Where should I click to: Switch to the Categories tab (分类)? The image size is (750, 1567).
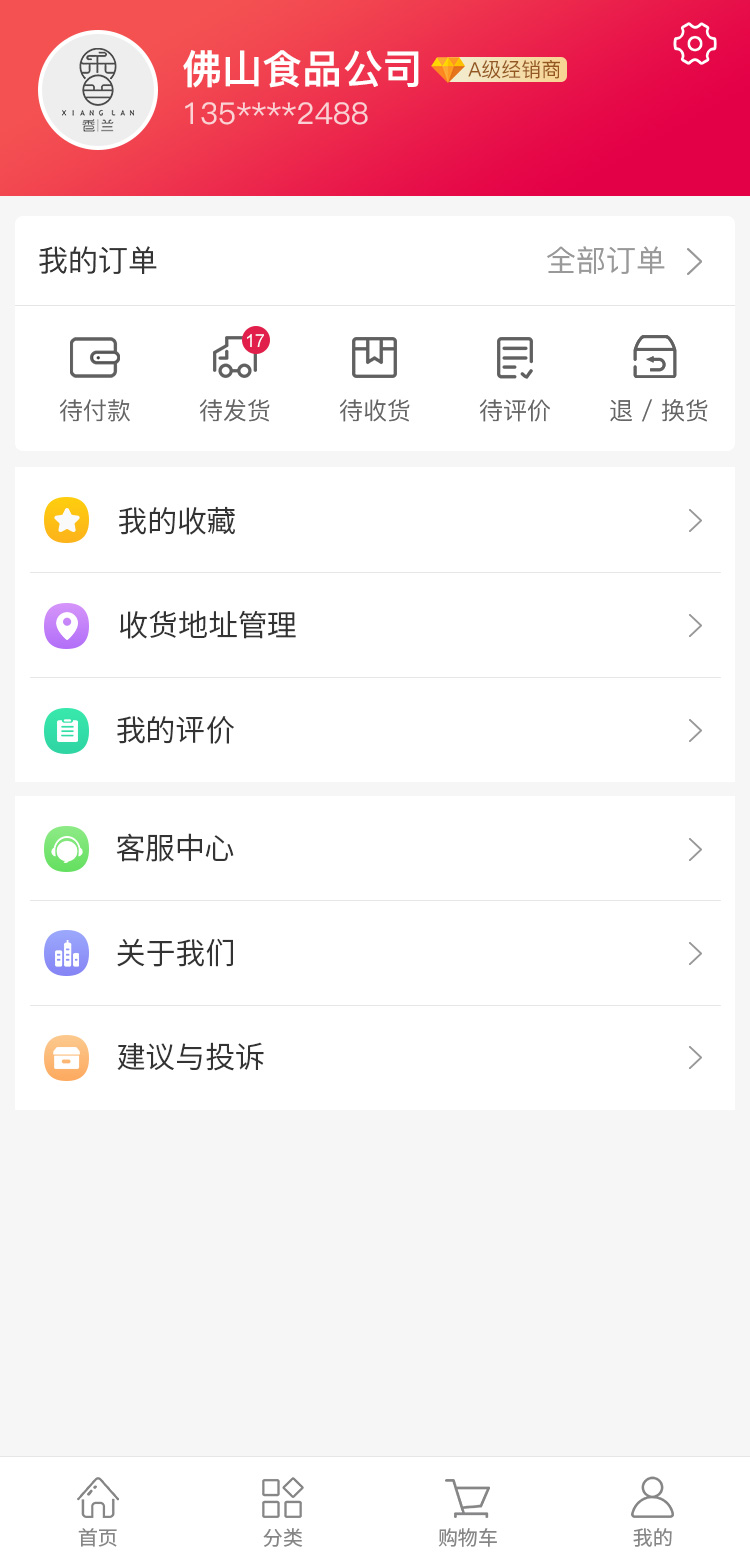[x=282, y=1511]
